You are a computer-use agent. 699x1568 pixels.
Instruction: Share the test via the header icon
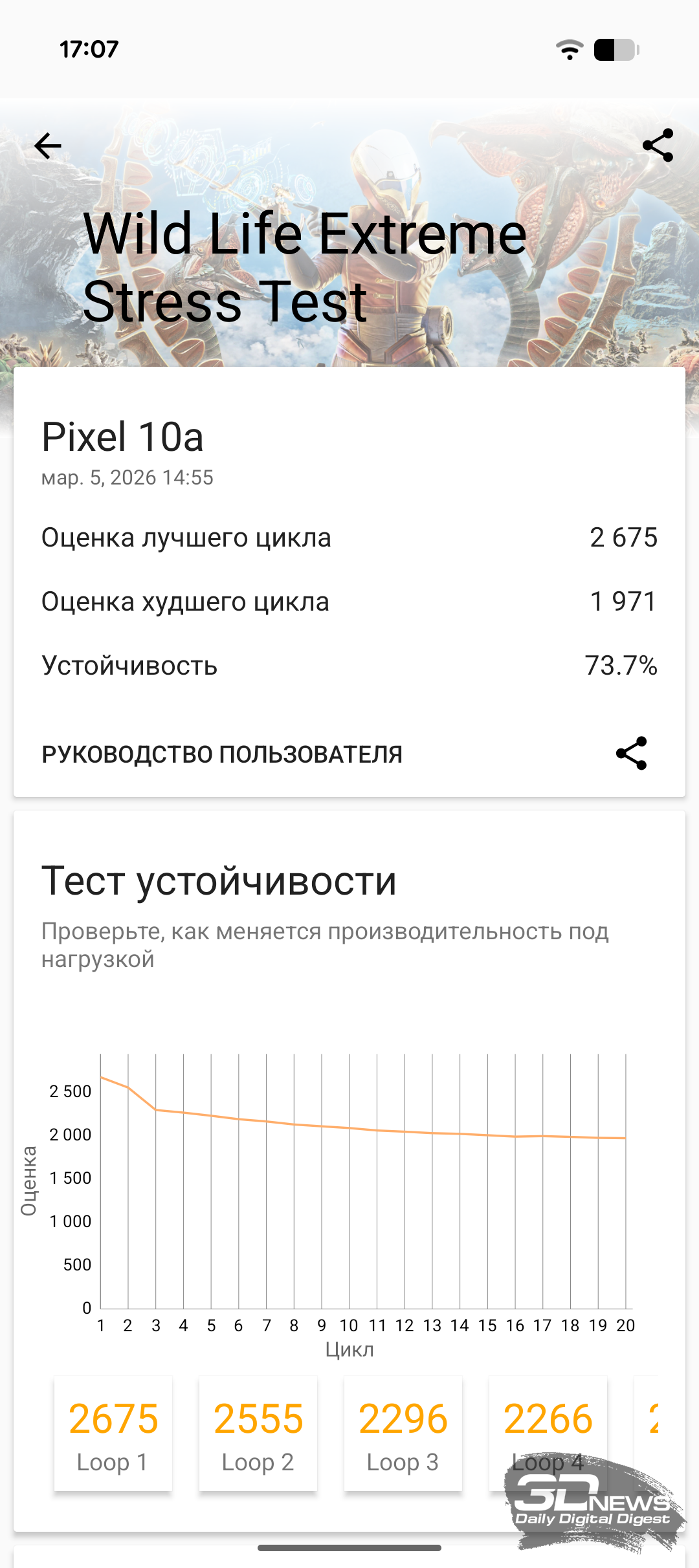tap(658, 146)
